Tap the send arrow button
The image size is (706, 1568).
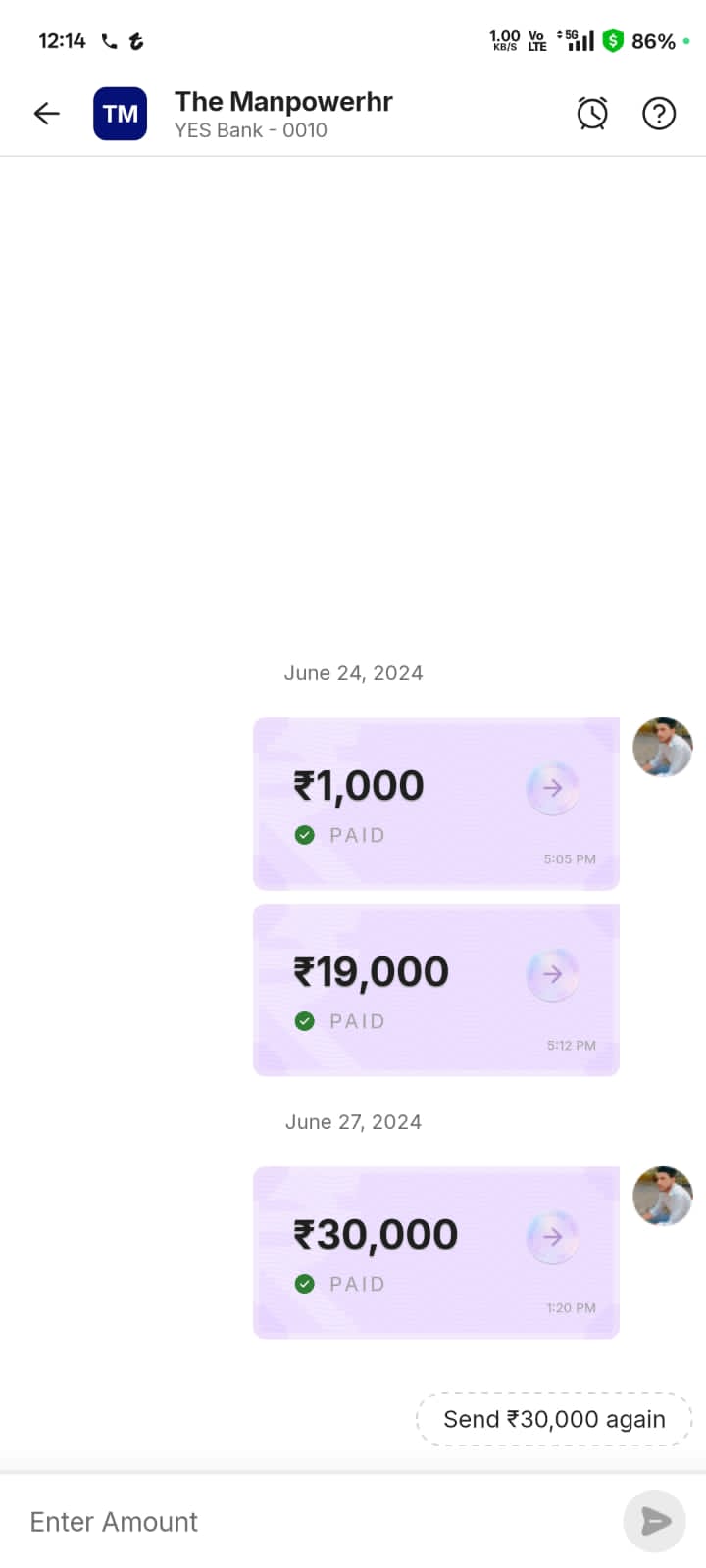click(x=654, y=1521)
